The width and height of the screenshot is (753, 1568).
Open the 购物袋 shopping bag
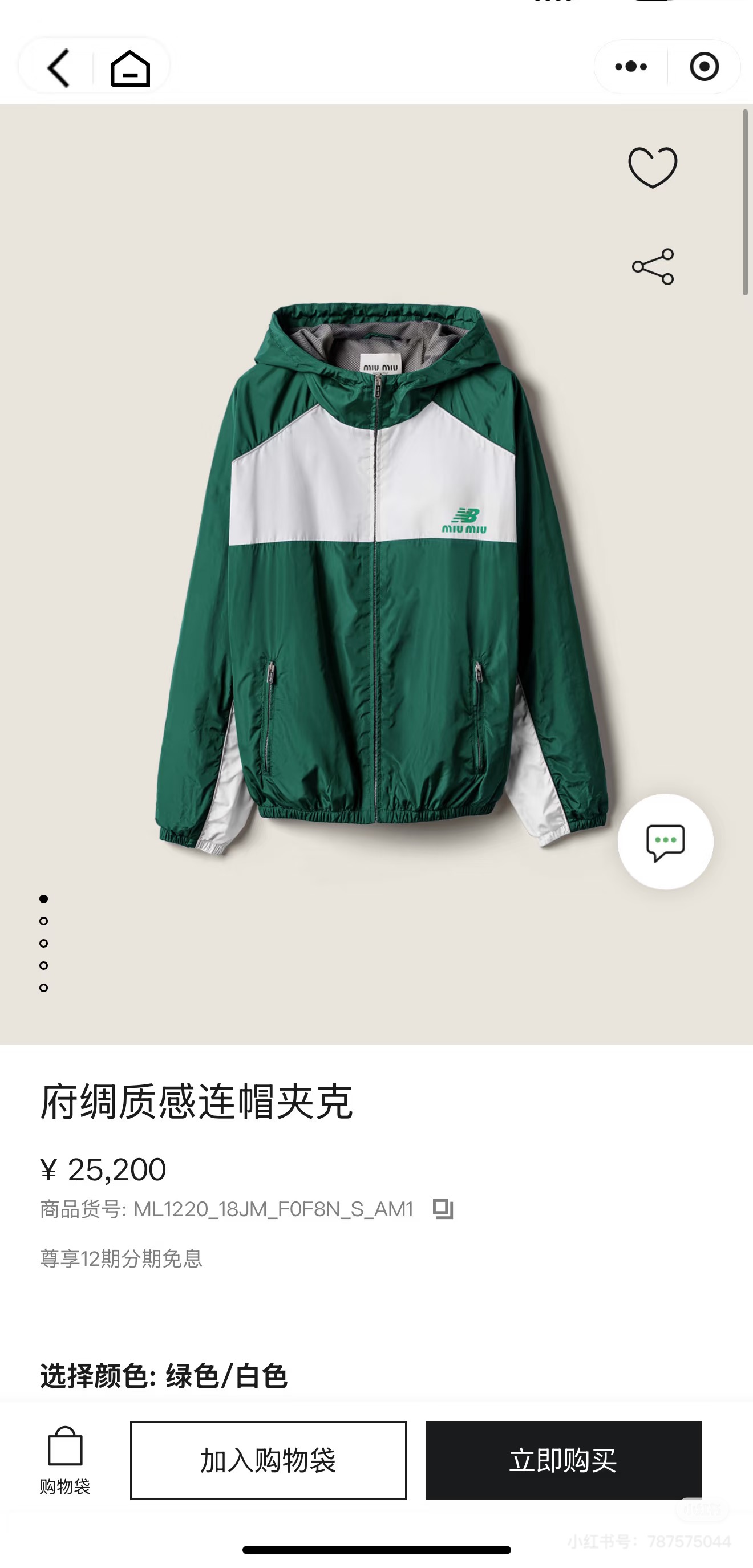click(64, 1460)
